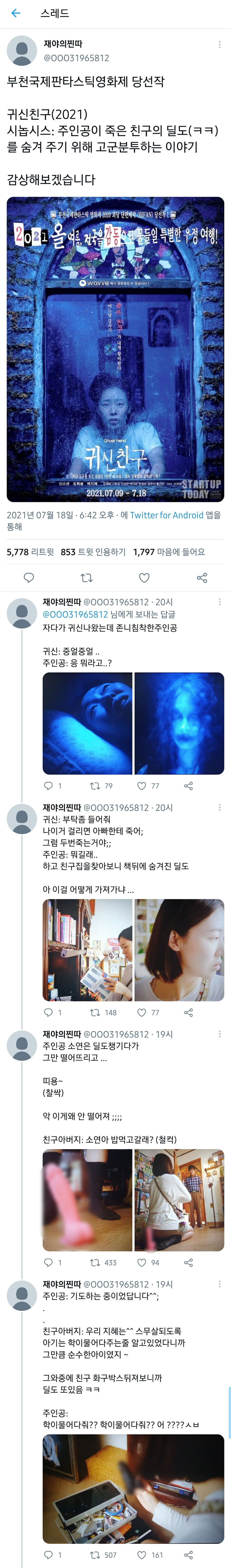231x1568 pixels.
Task: Open the @00031965812 mention link in reply
Action: pyautogui.click(x=75, y=614)
